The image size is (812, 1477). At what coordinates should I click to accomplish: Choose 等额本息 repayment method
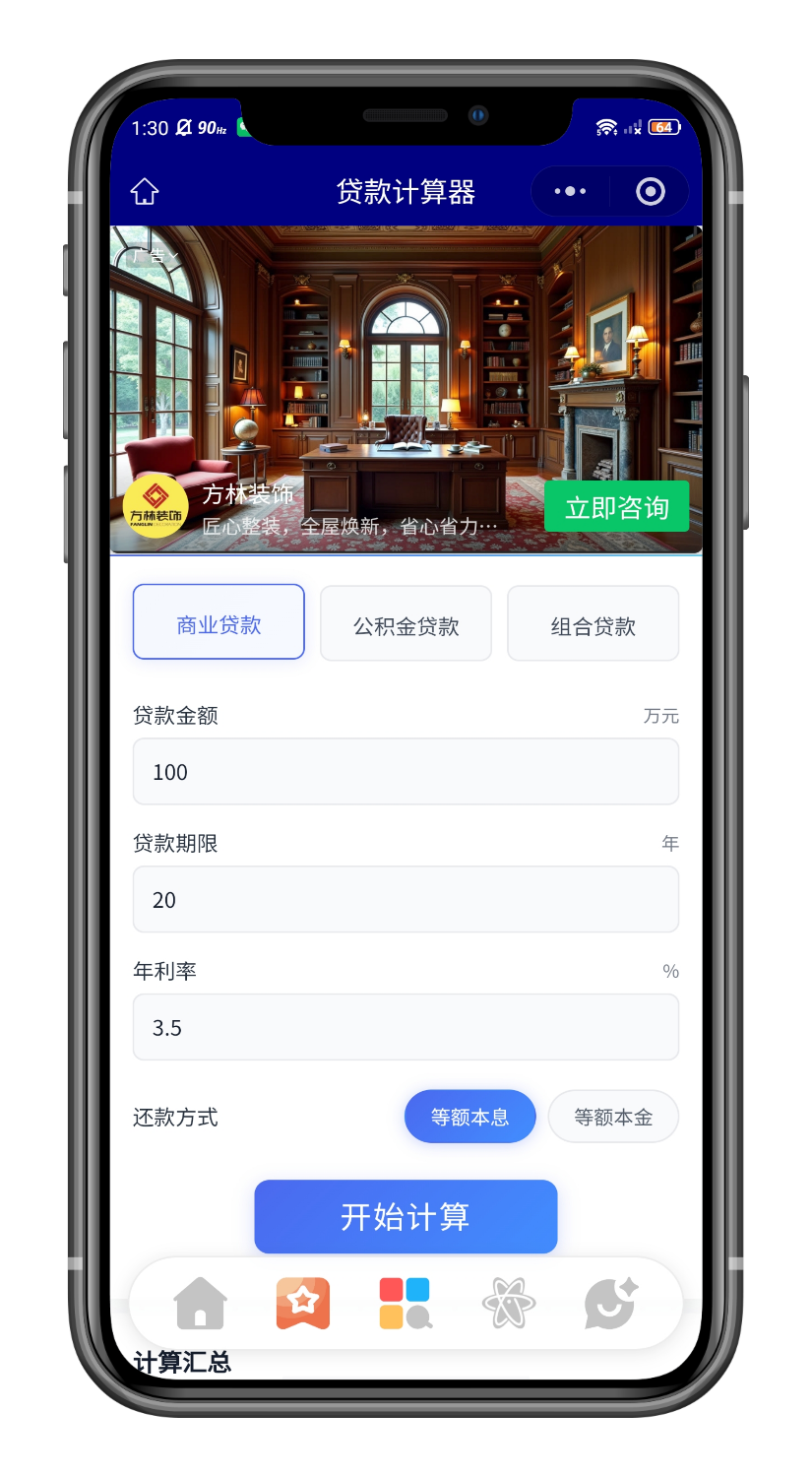point(469,1117)
